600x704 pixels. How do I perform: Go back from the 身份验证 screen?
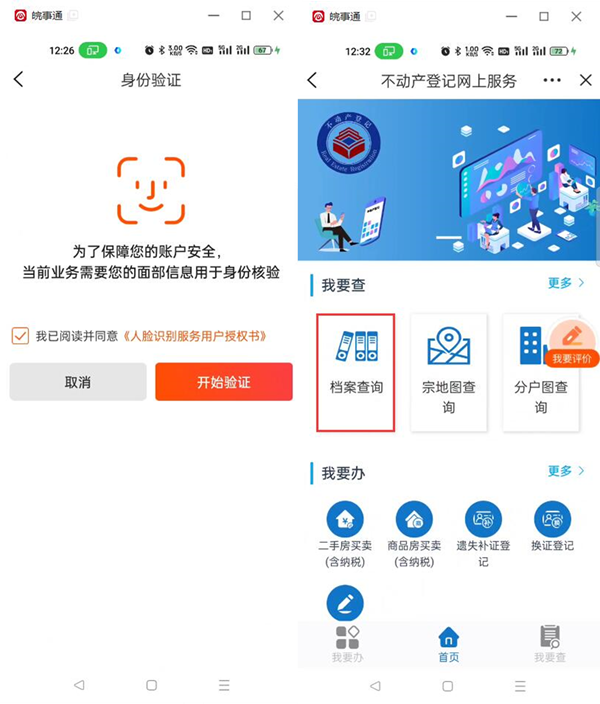pyautogui.click(x=18, y=80)
